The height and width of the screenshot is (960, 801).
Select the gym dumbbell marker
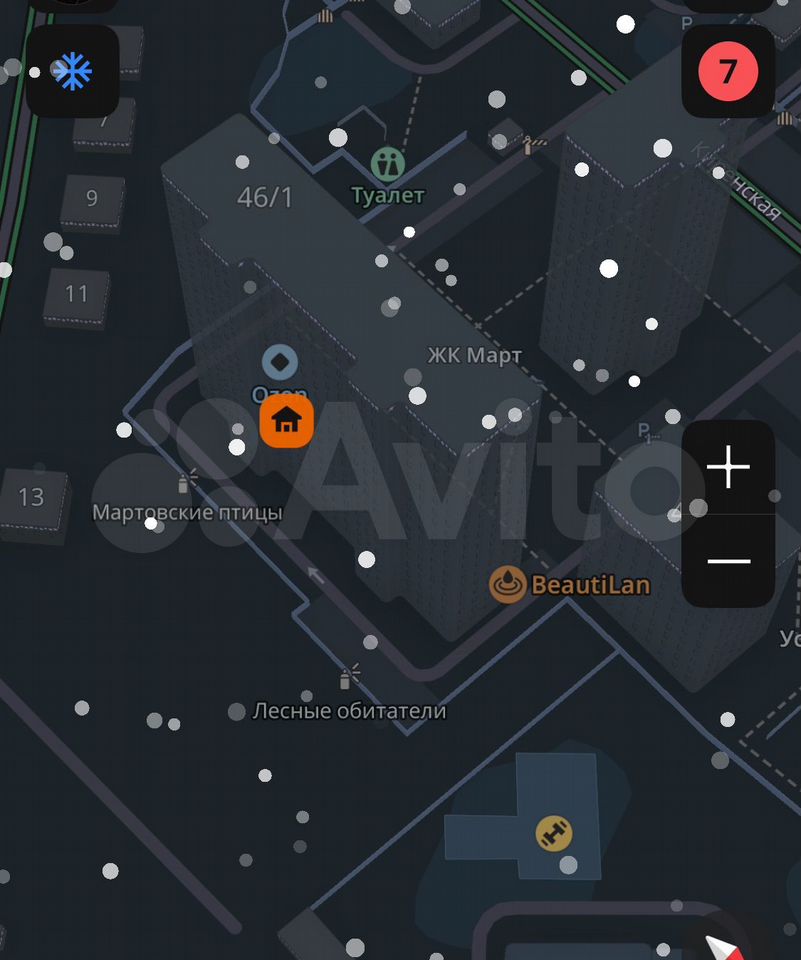click(553, 833)
